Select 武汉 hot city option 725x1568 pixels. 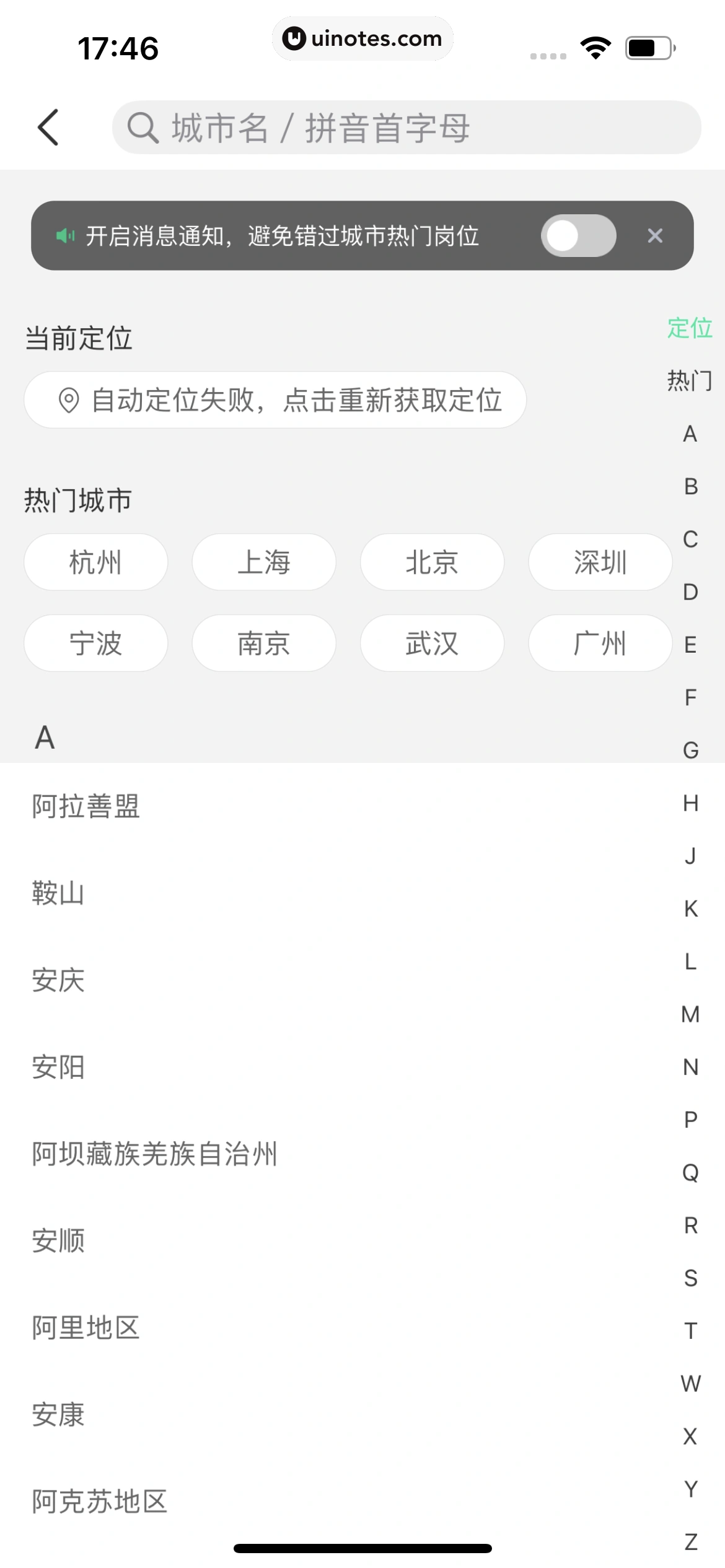pos(431,643)
